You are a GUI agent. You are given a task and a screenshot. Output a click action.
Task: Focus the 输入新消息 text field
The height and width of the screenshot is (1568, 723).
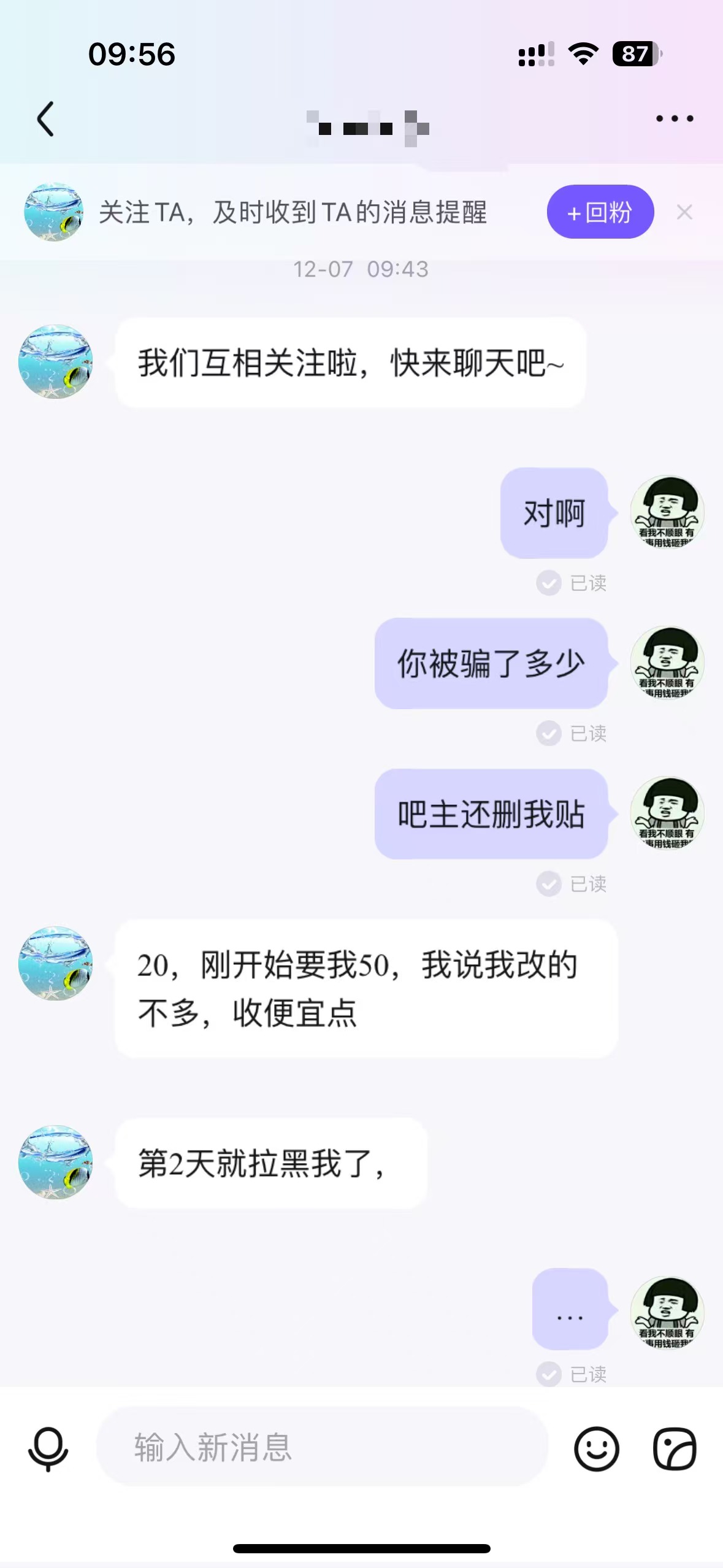pos(322,1447)
